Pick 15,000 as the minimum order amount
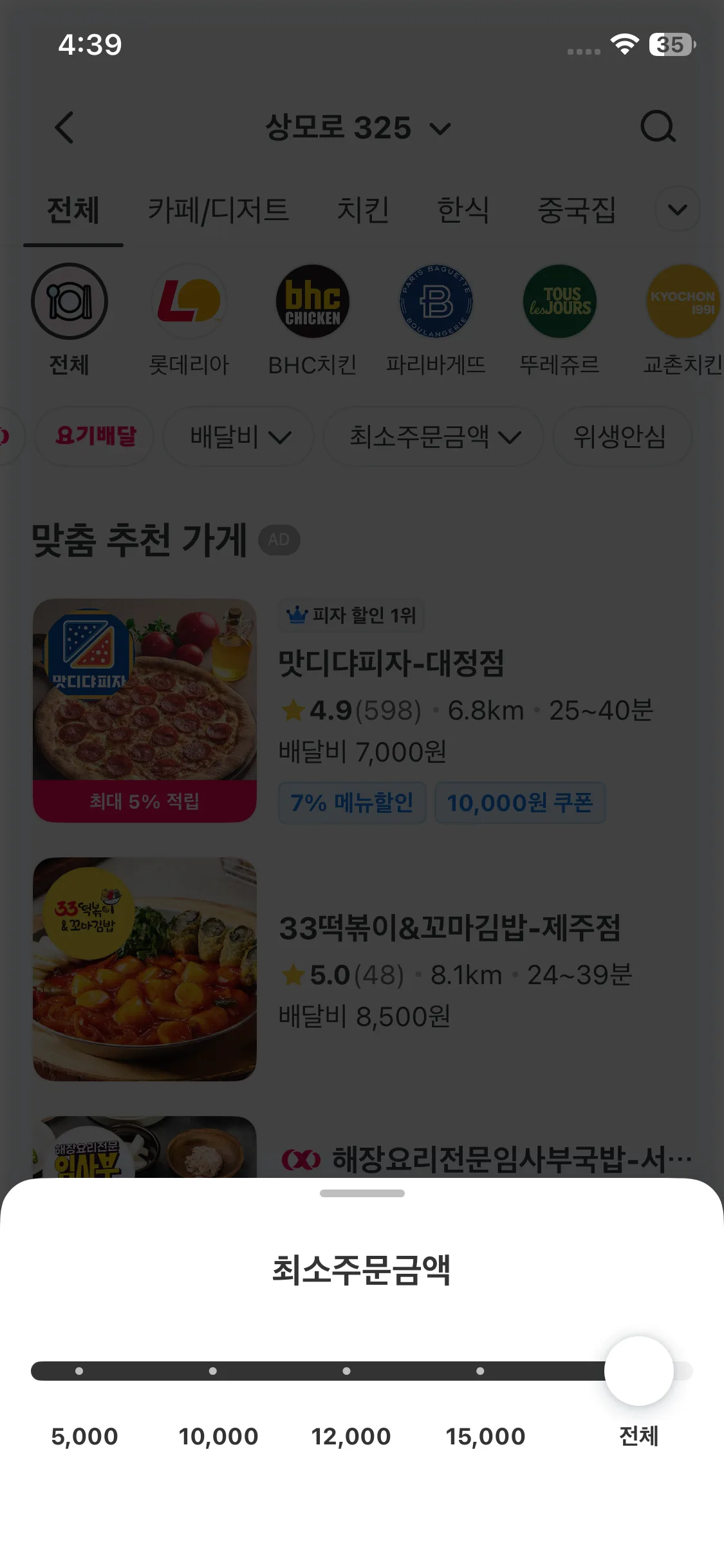The height and width of the screenshot is (1568, 724). pyautogui.click(x=480, y=1371)
